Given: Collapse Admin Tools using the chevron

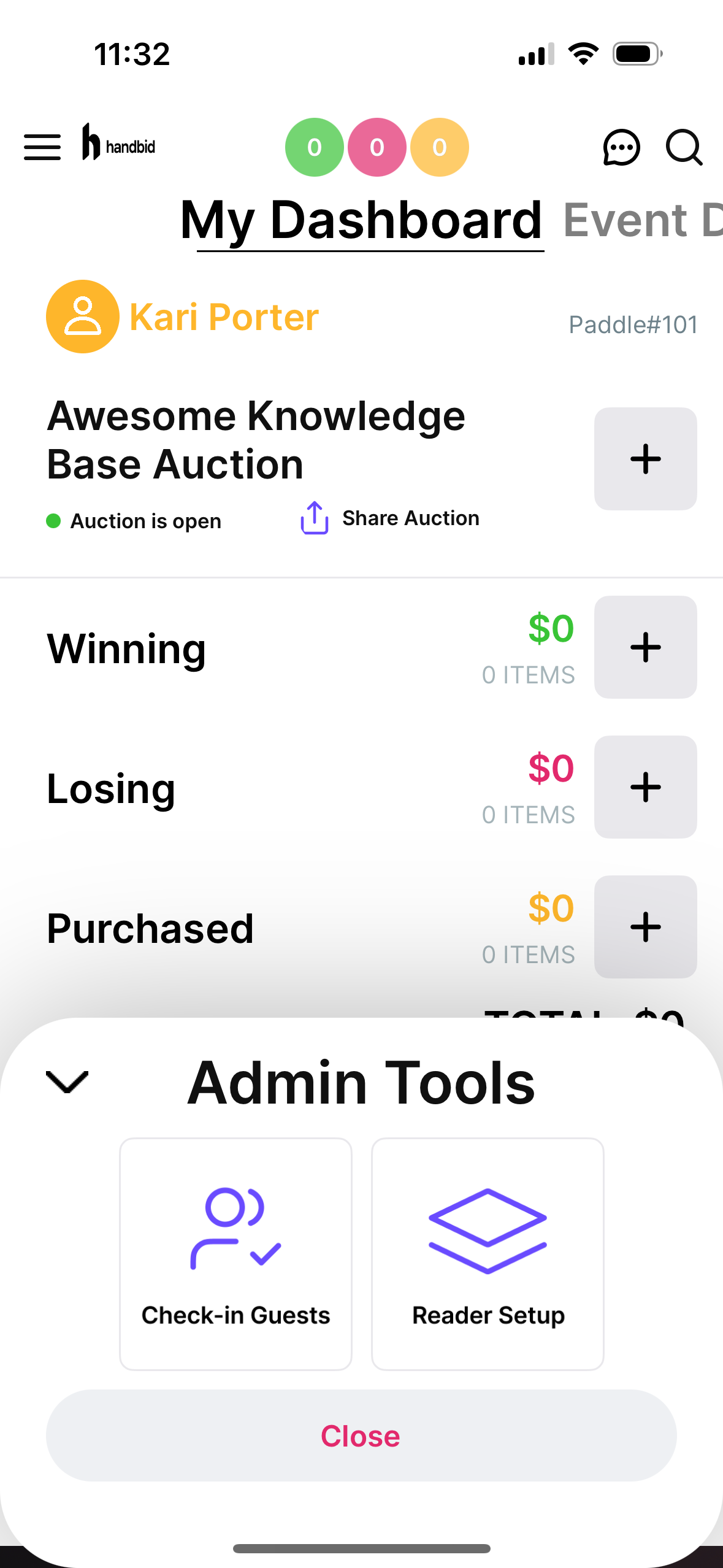Looking at the screenshot, I should (67, 1082).
